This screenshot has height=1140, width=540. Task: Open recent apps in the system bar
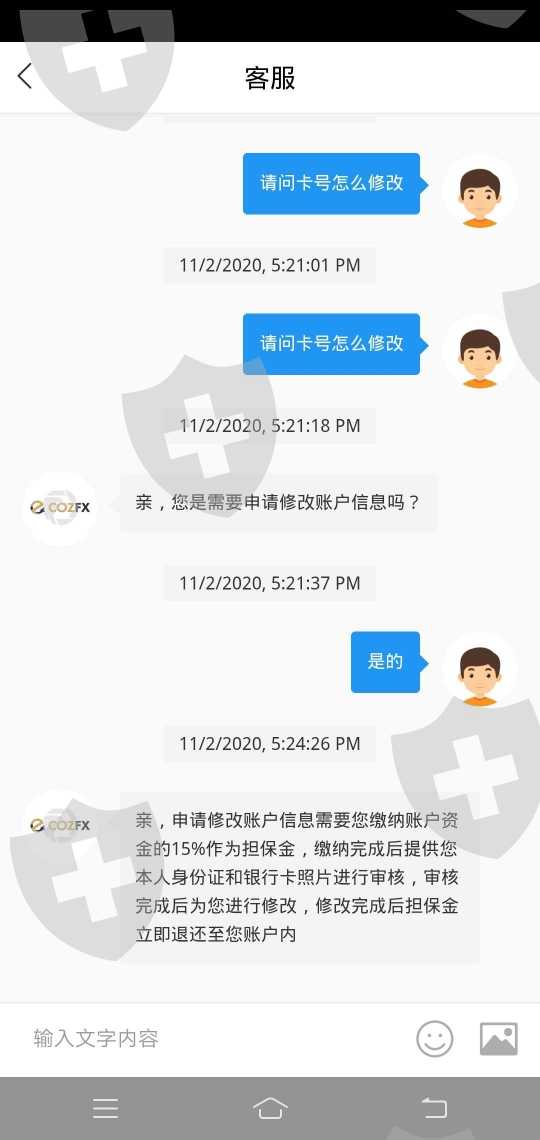point(105,1108)
